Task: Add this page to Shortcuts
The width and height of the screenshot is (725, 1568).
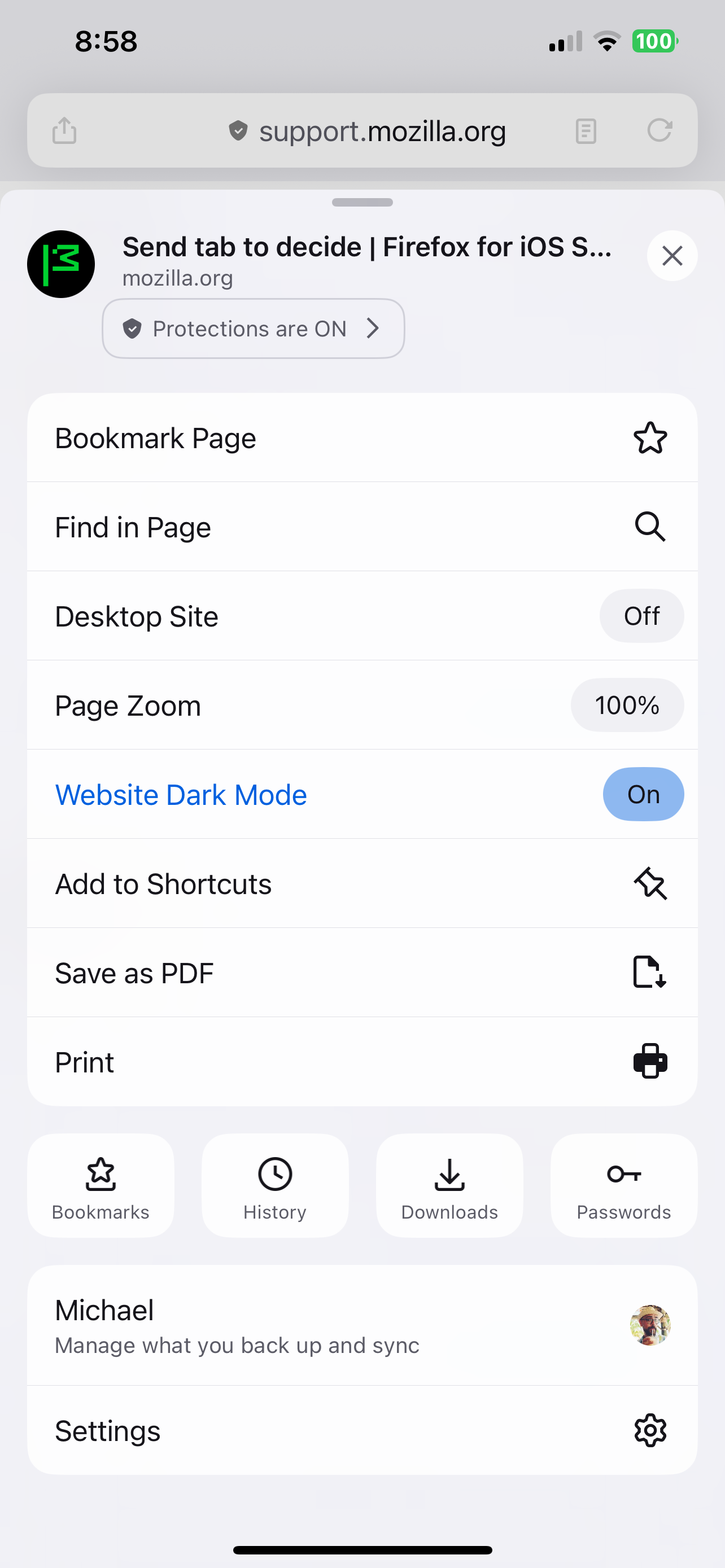Action: 361,884
